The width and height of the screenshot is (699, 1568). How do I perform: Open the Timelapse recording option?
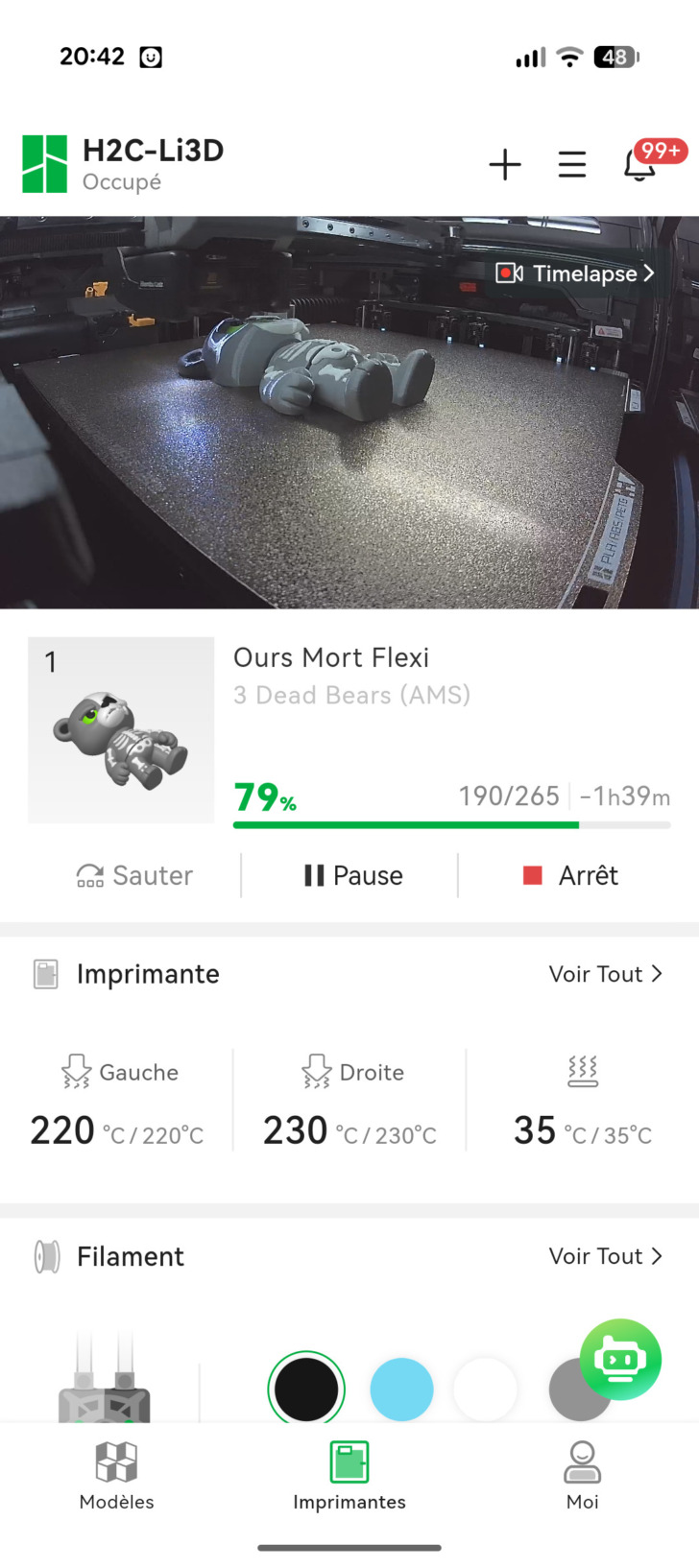coord(575,273)
